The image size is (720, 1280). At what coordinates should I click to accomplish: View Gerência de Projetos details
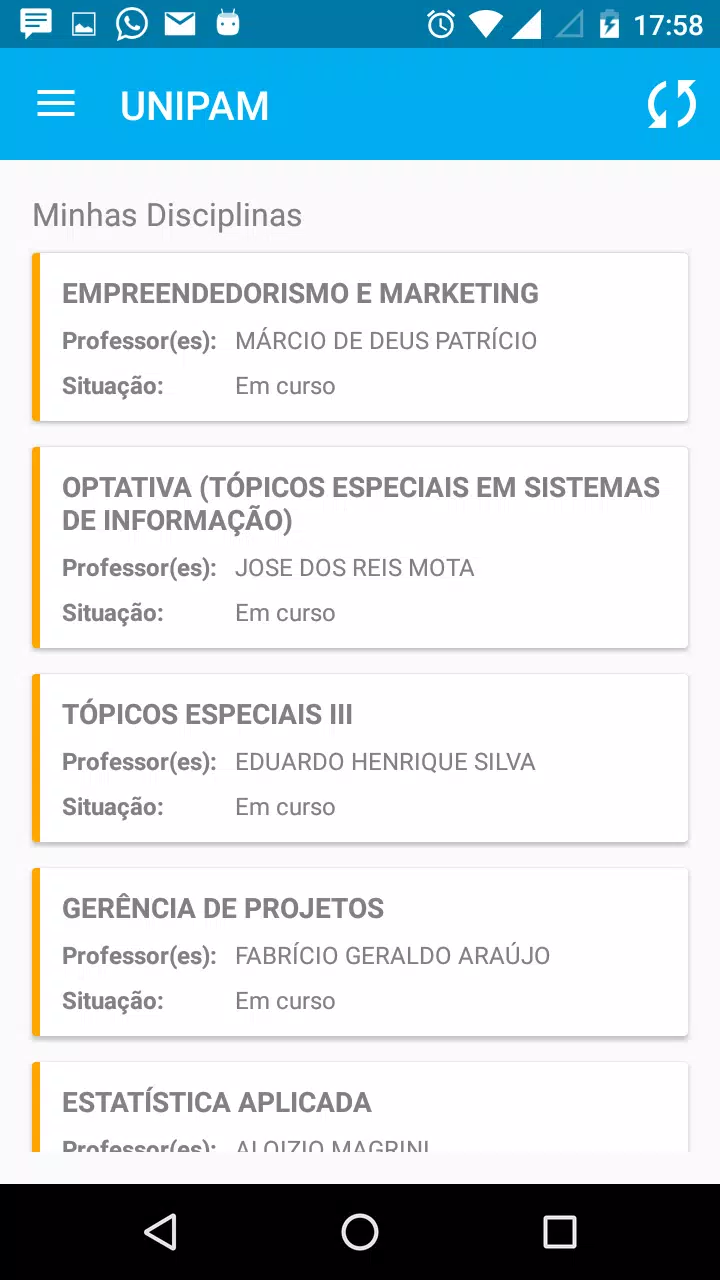(x=360, y=952)
